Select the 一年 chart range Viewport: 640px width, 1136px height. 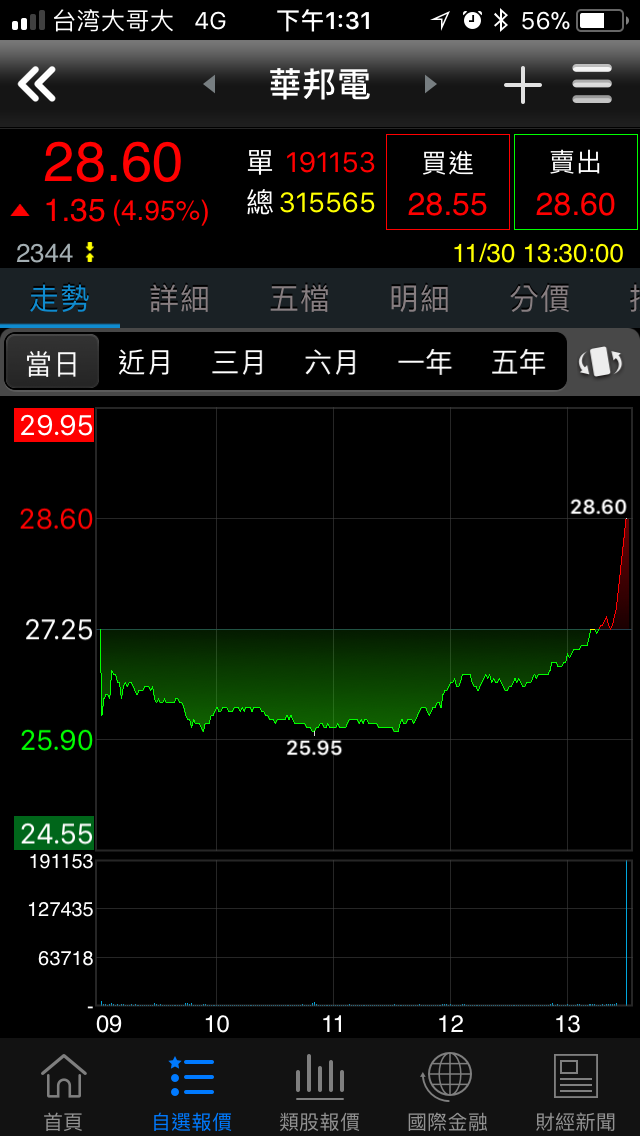425,362
